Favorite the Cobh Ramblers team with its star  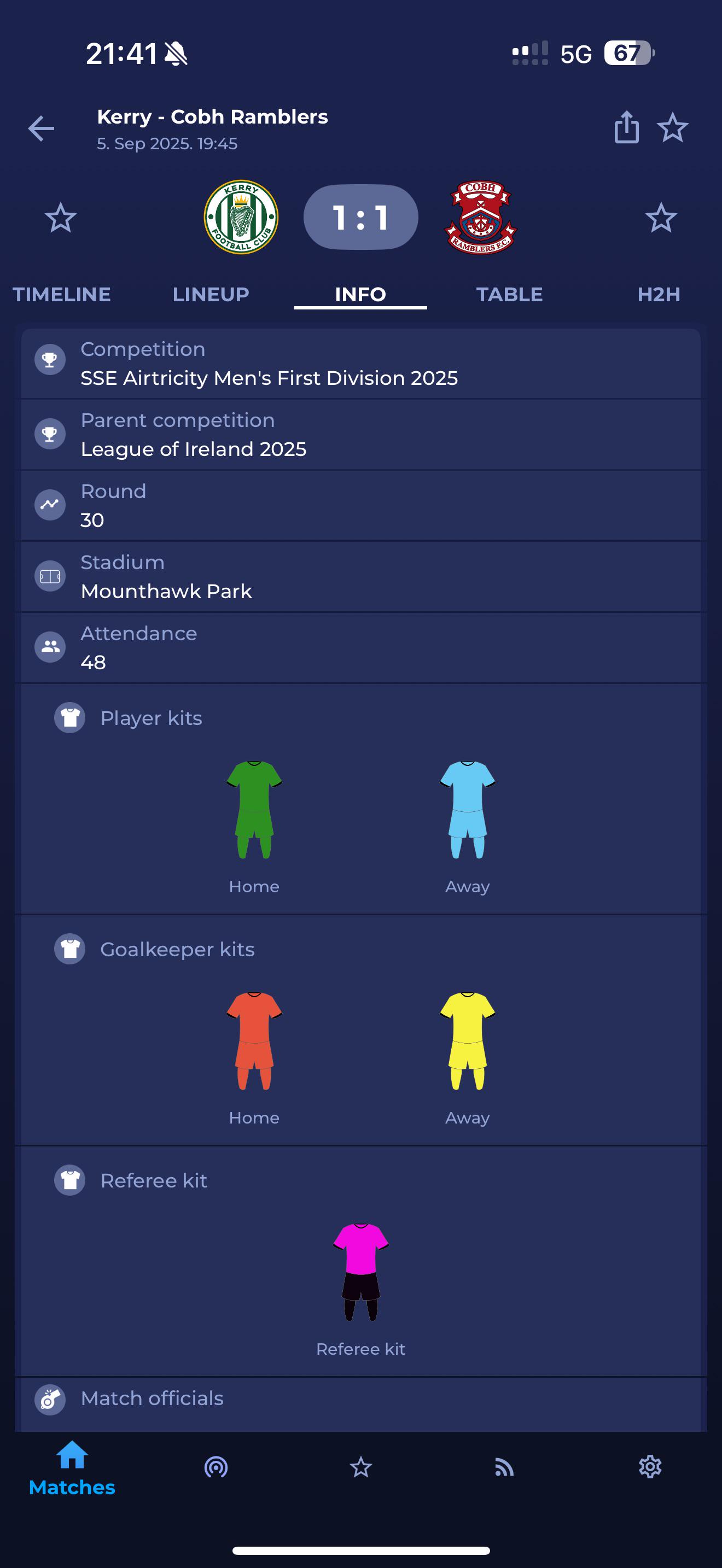[x=661, y=218]
